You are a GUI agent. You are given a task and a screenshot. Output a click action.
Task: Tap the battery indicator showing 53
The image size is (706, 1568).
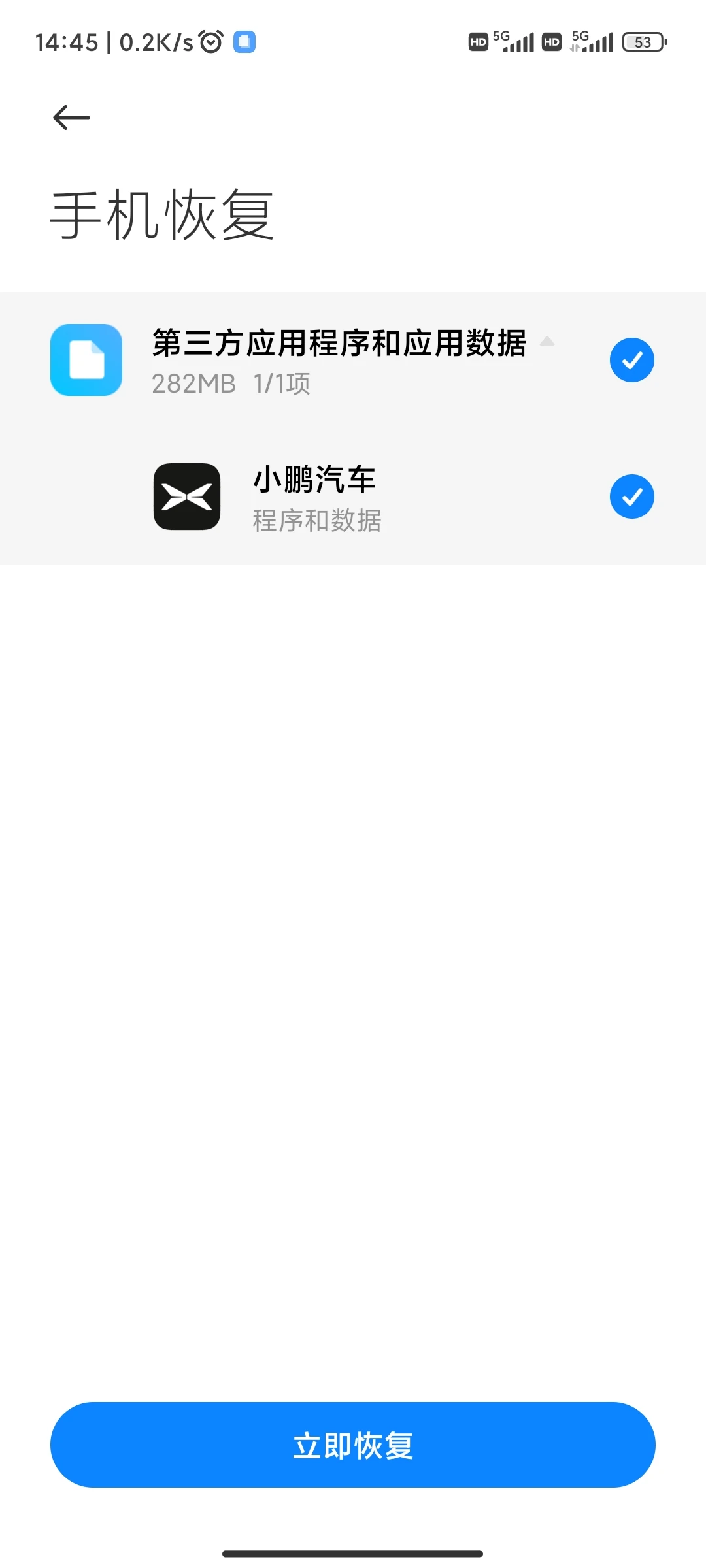(643, 41)
